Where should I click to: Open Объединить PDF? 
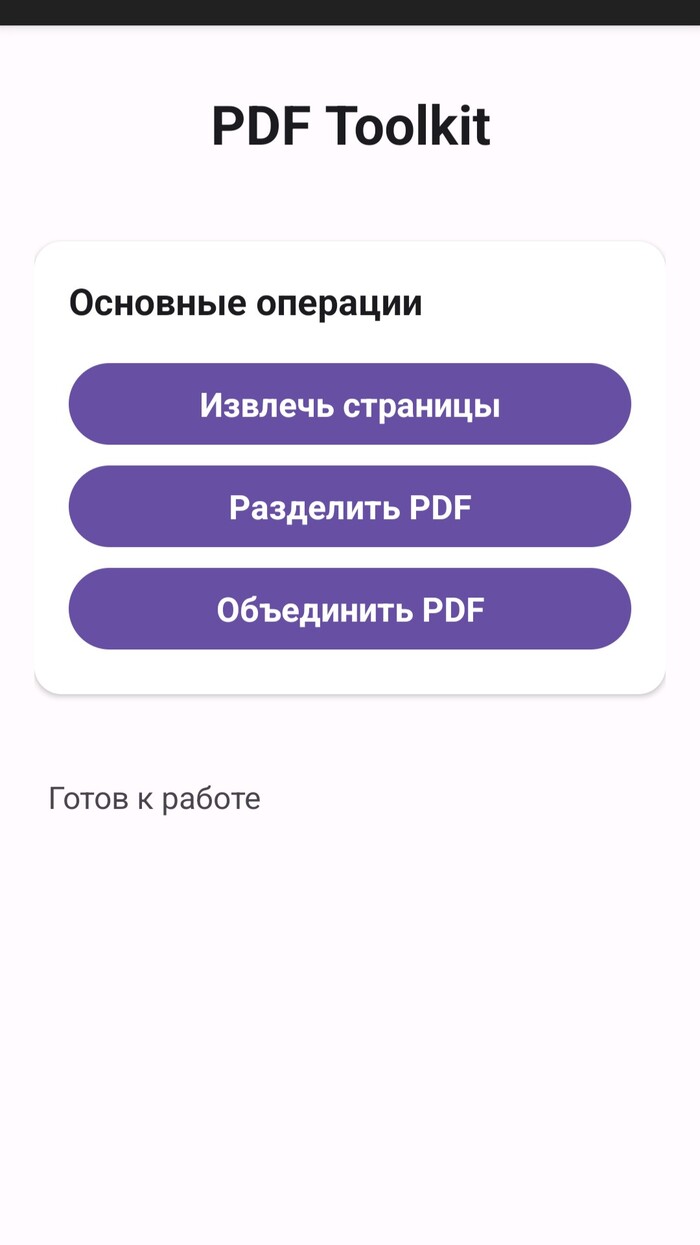click(x=349, y=609)
